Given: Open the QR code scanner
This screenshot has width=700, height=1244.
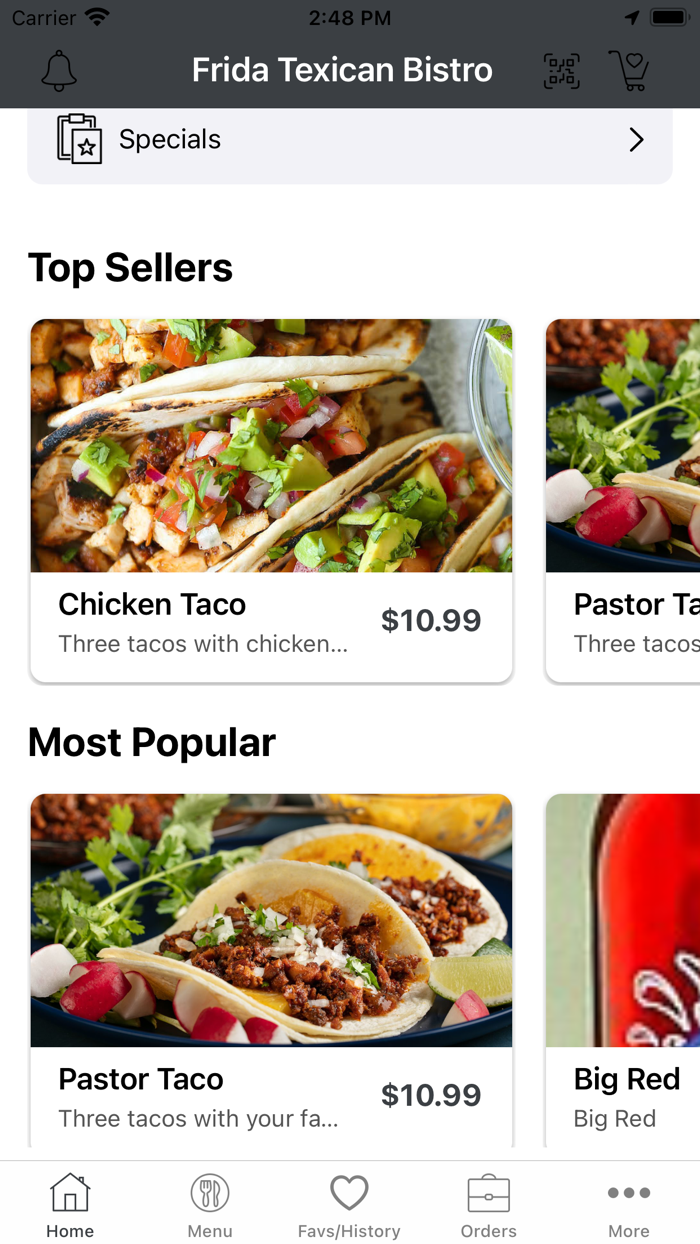Looking at the screenshot, I should click(x=561, y=71).
